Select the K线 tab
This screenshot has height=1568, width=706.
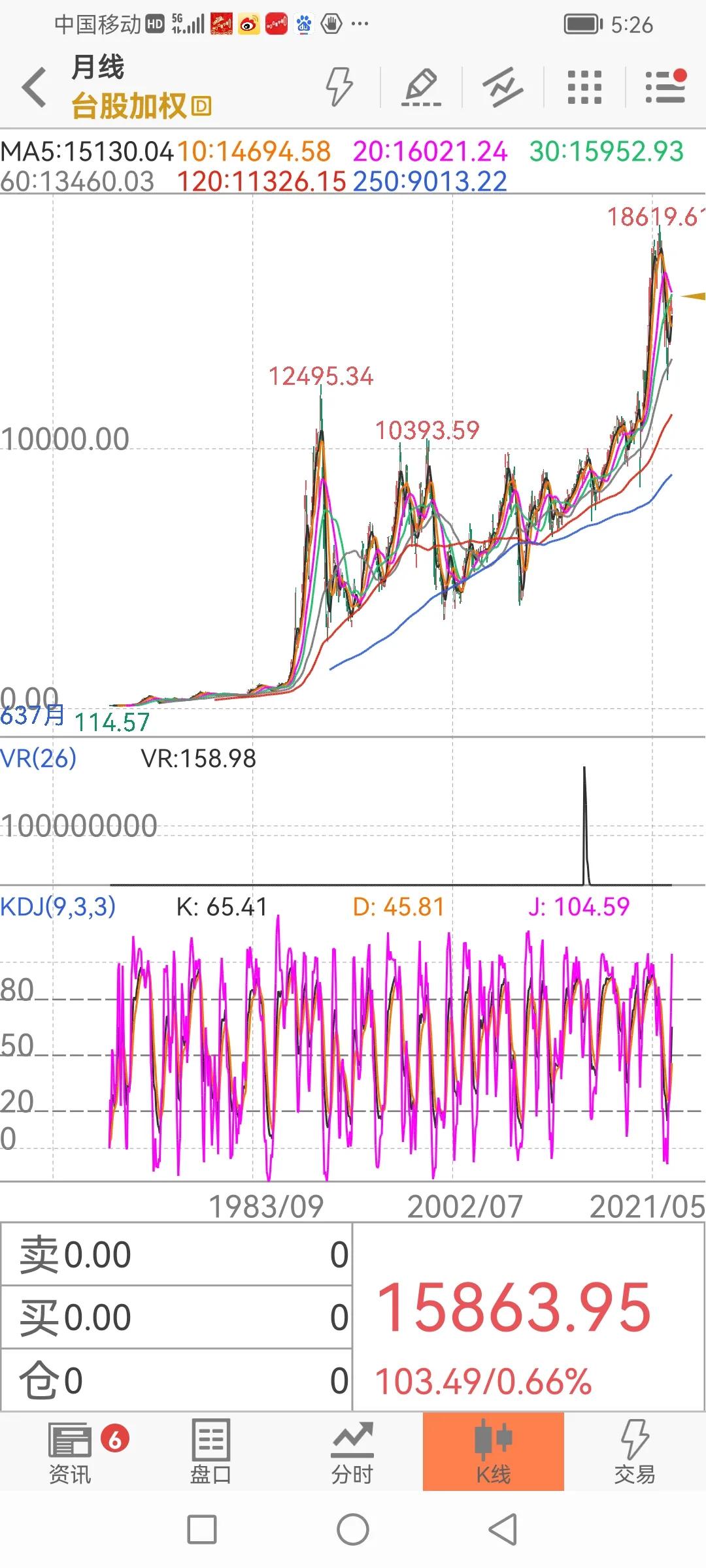point(493,1452)
